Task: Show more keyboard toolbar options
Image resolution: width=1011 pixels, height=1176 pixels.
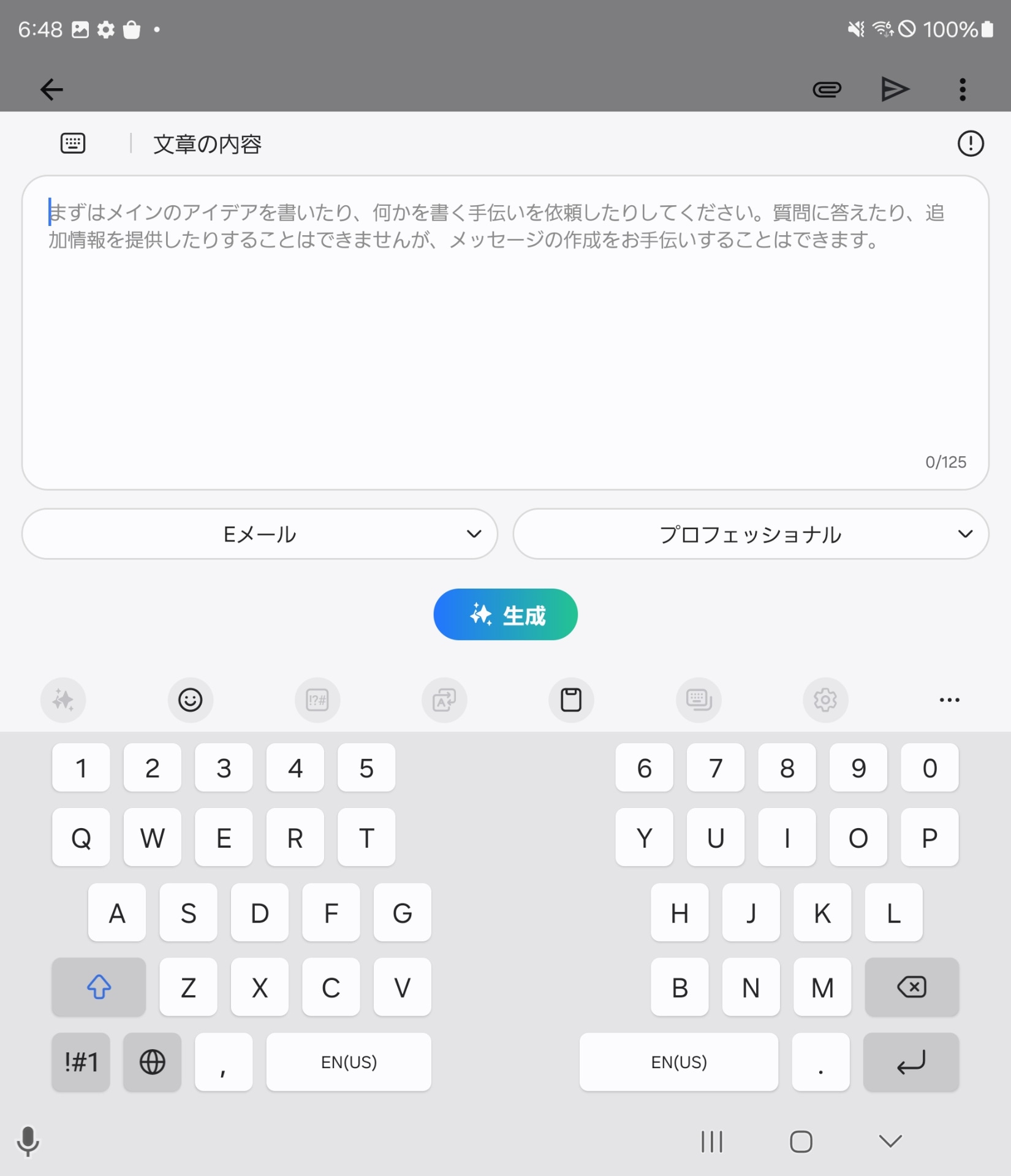Action: click(949, 699)
